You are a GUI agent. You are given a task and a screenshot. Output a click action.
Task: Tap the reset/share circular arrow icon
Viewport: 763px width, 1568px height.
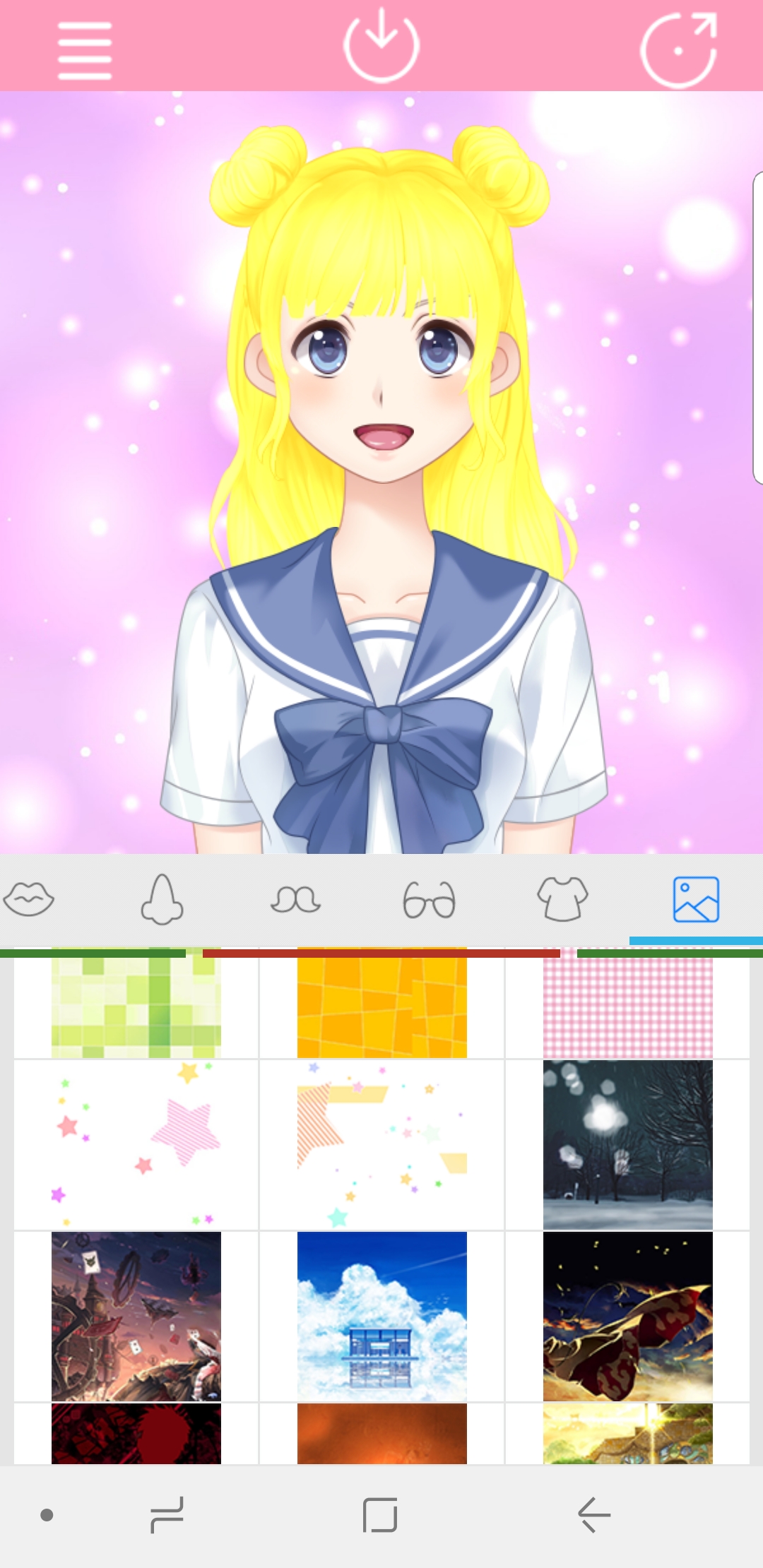(x=679, y=49)
